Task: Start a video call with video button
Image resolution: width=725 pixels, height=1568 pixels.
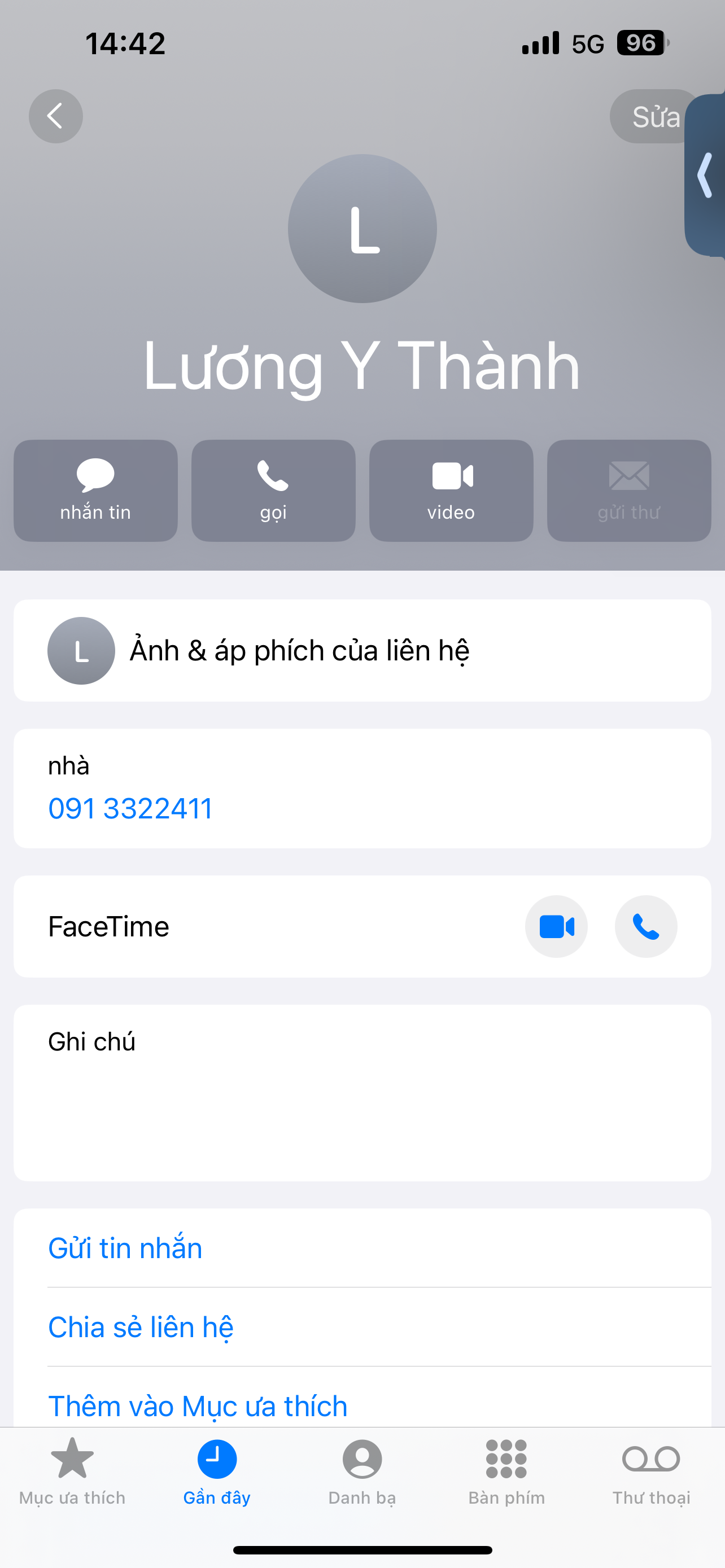Action: pyautogui.click(x=451, y=490)
